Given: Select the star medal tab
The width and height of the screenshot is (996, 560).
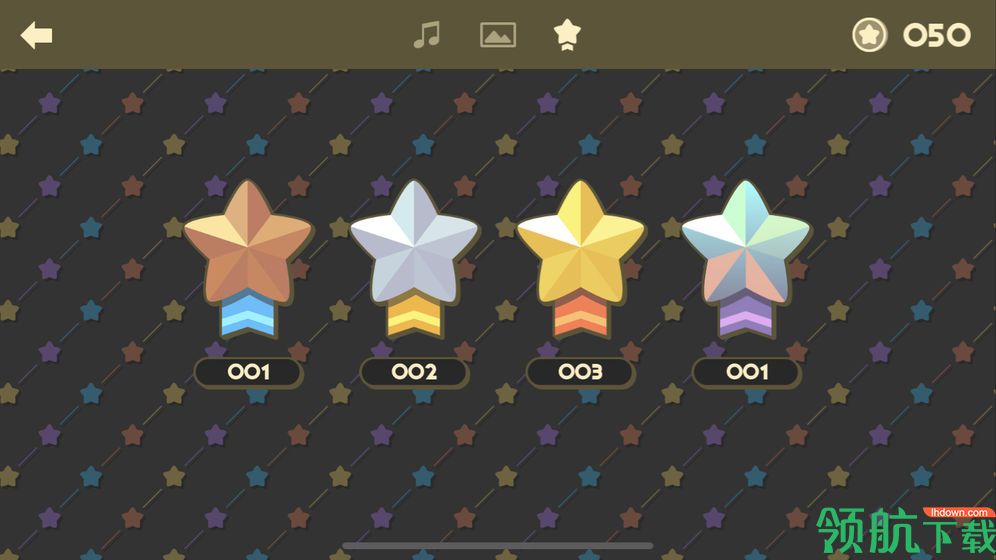Looking at the screenshot, I should [x=567, y=35].
